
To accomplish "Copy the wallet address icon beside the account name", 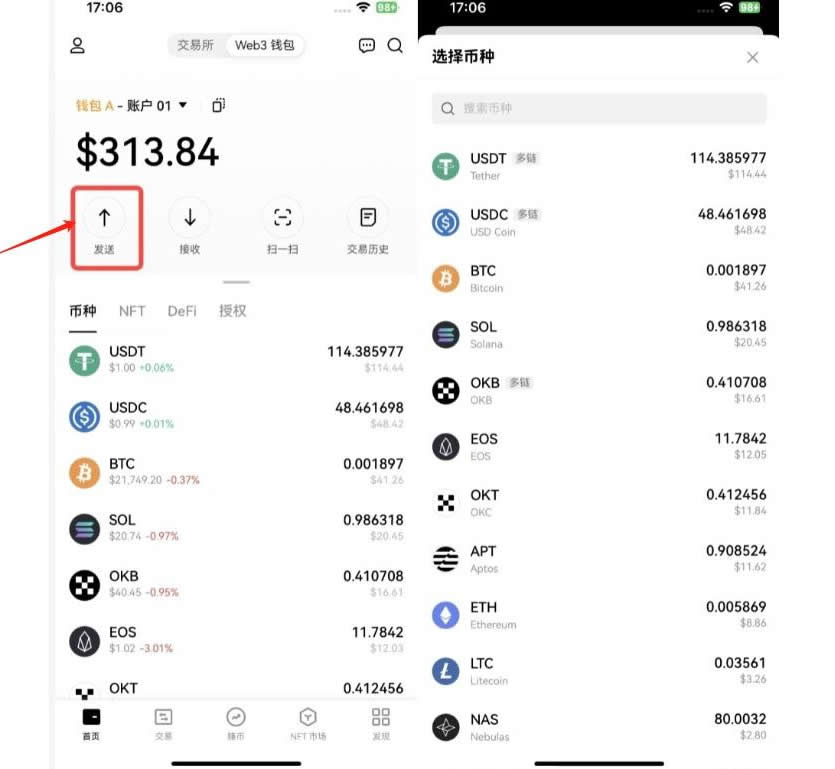I will (x=218, y=105).
